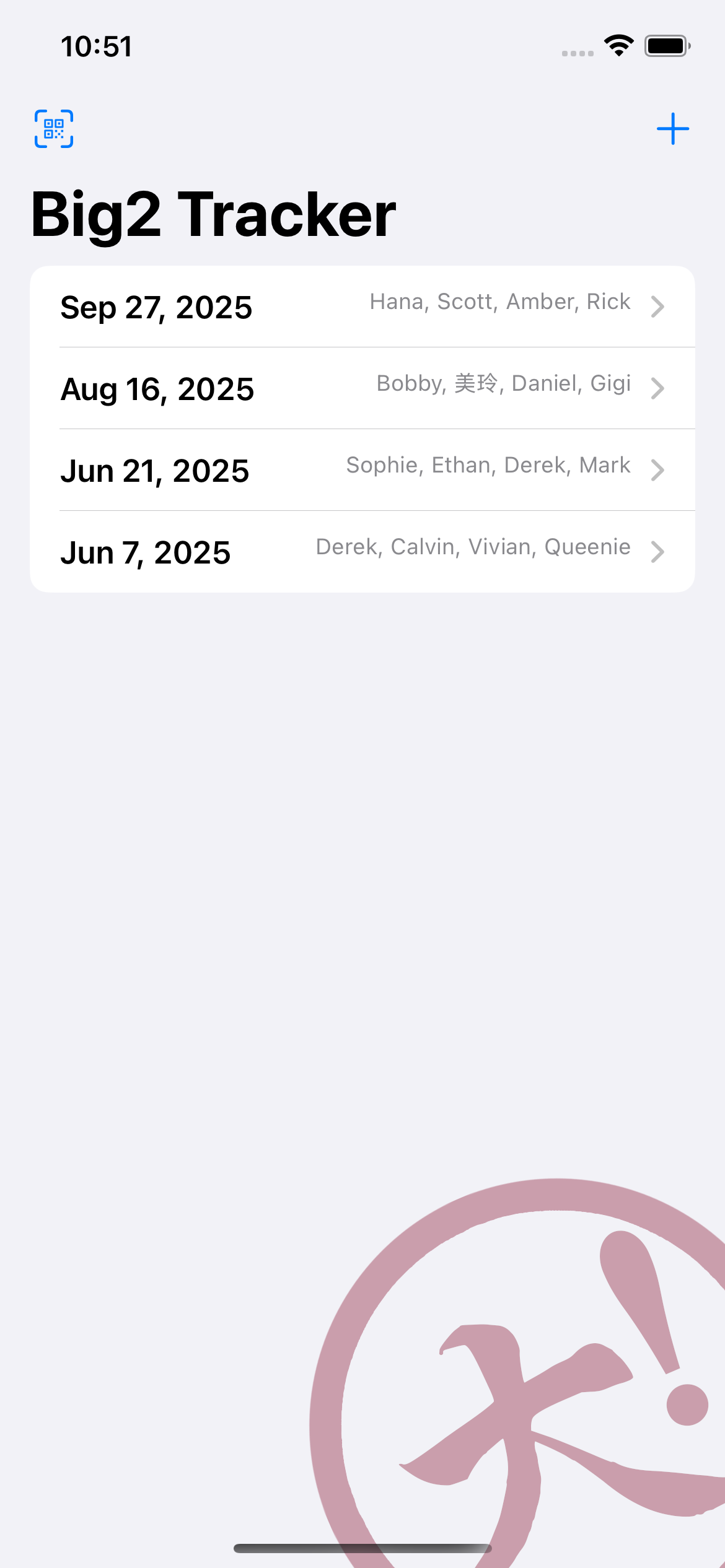Viewport: 725px width, 1568px height.
Task: Tap the clock showing 10:51
Action: coord(96,45)
